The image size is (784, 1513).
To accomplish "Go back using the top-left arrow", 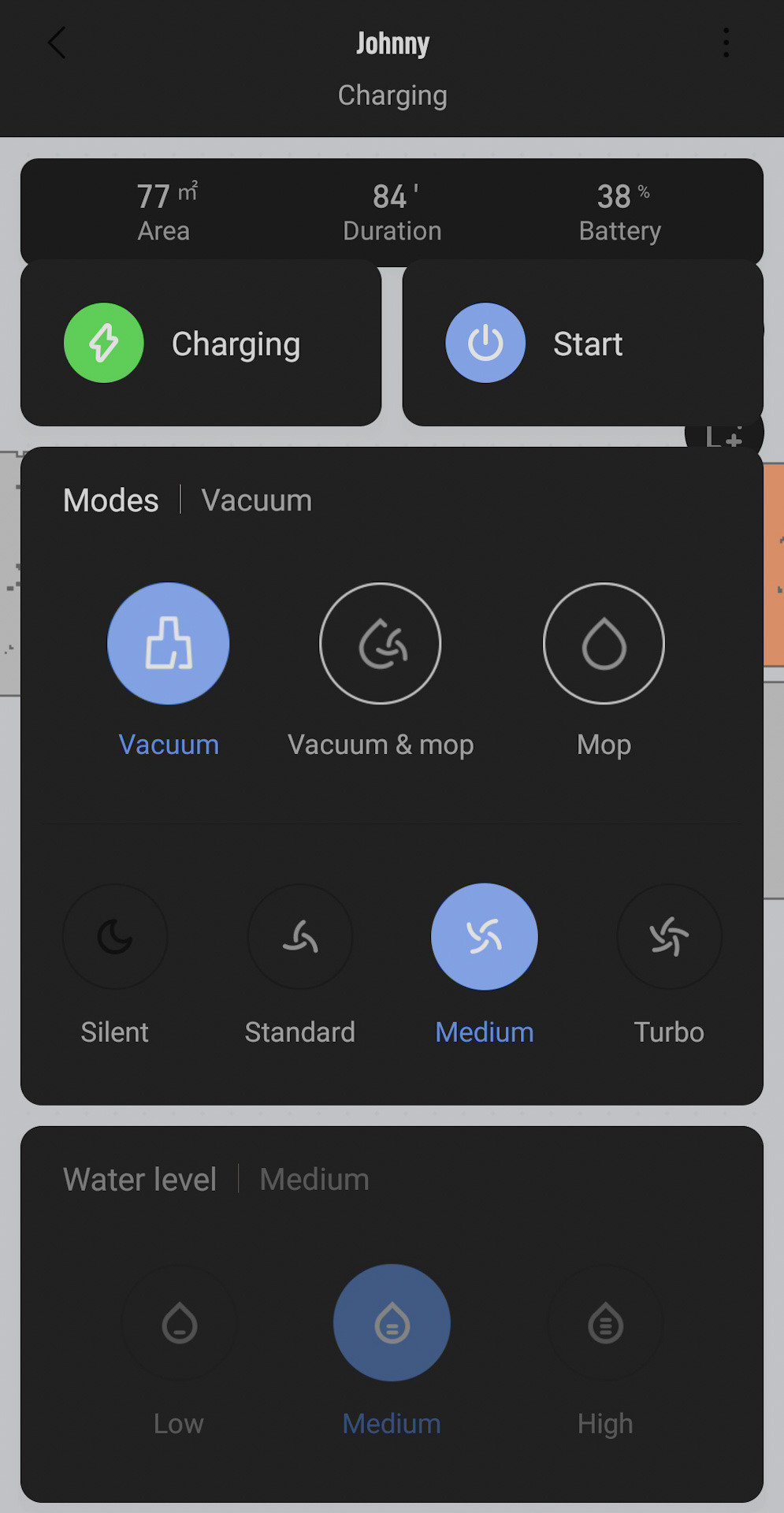I will (x=57, y=43).
